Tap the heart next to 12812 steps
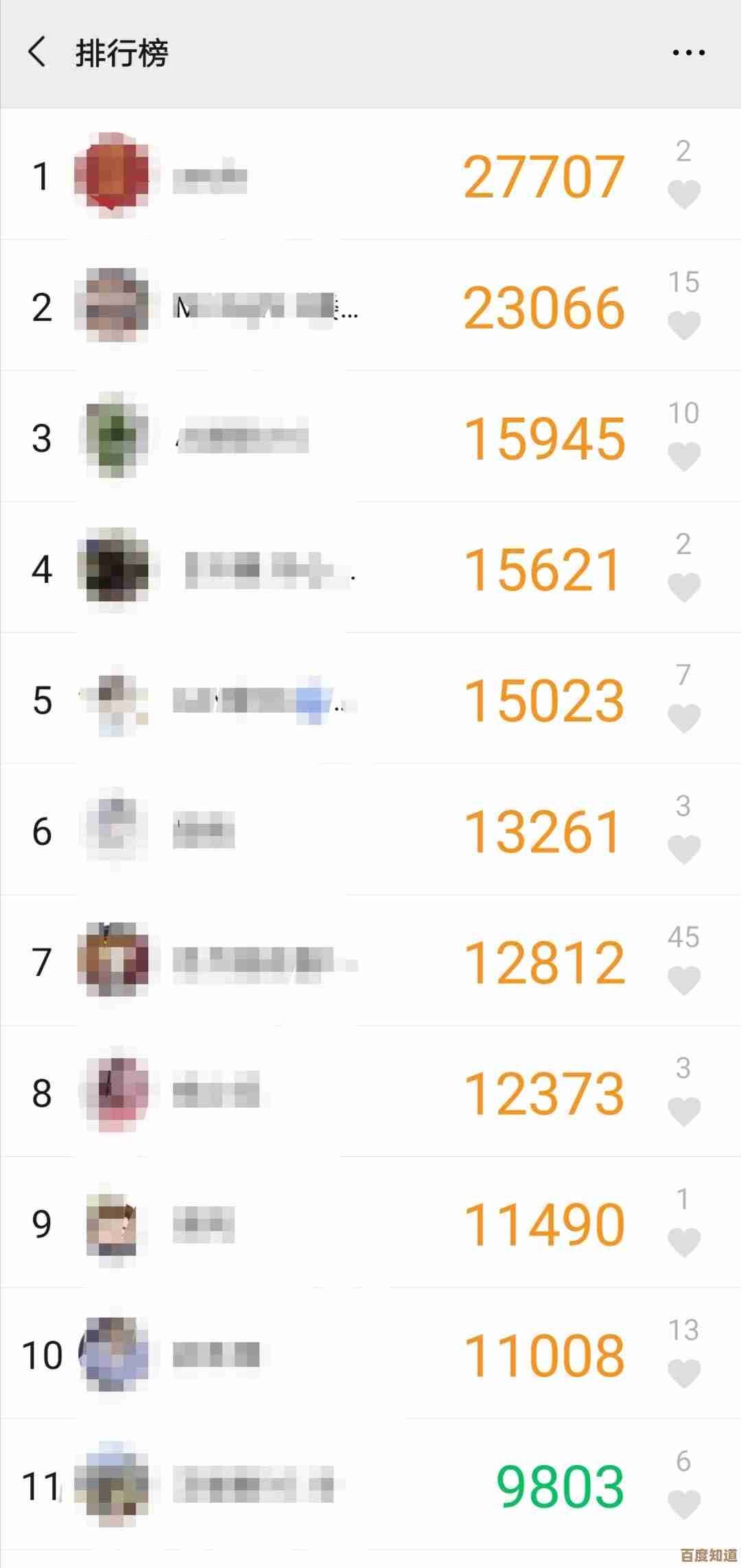741x1568 pixels. [683, 981]
